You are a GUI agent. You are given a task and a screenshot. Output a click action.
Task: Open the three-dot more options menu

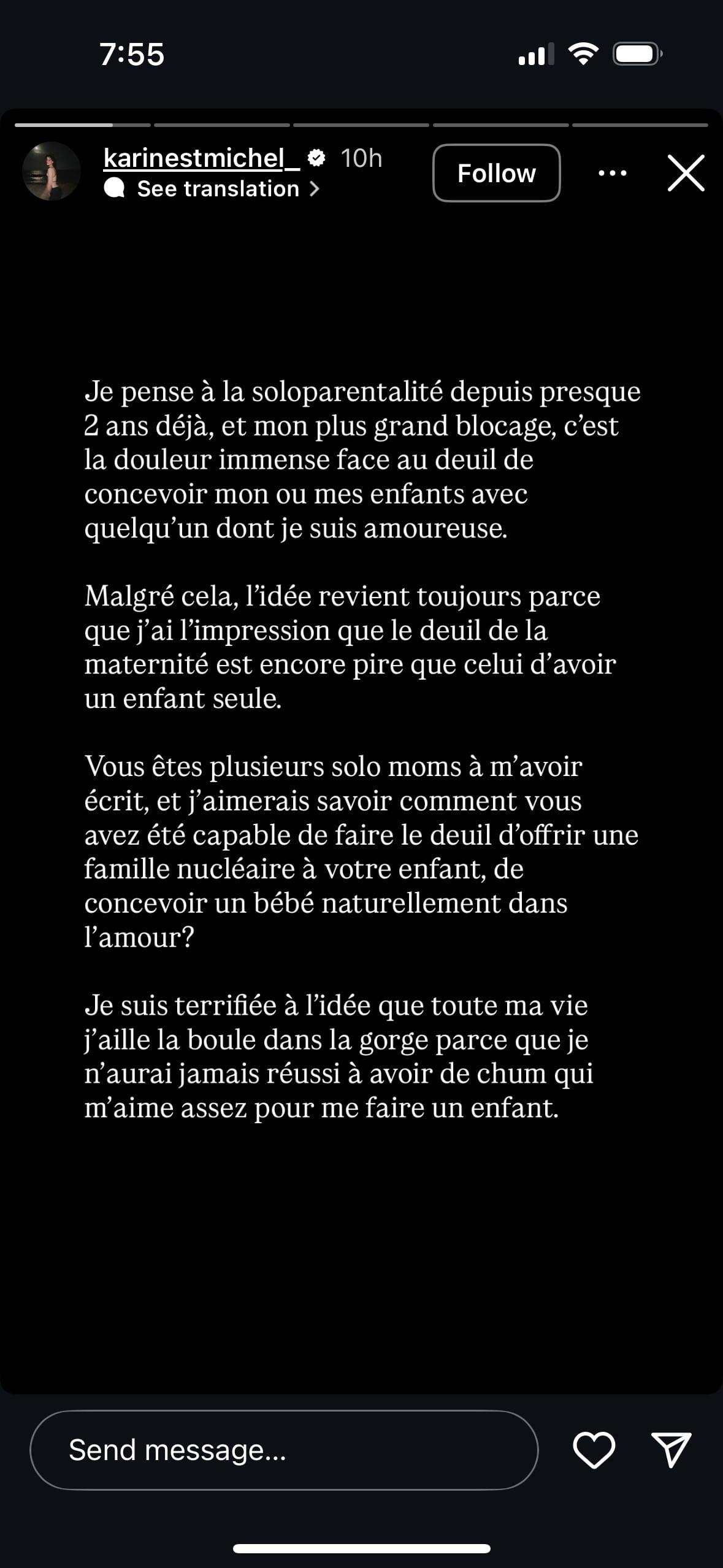612,174
